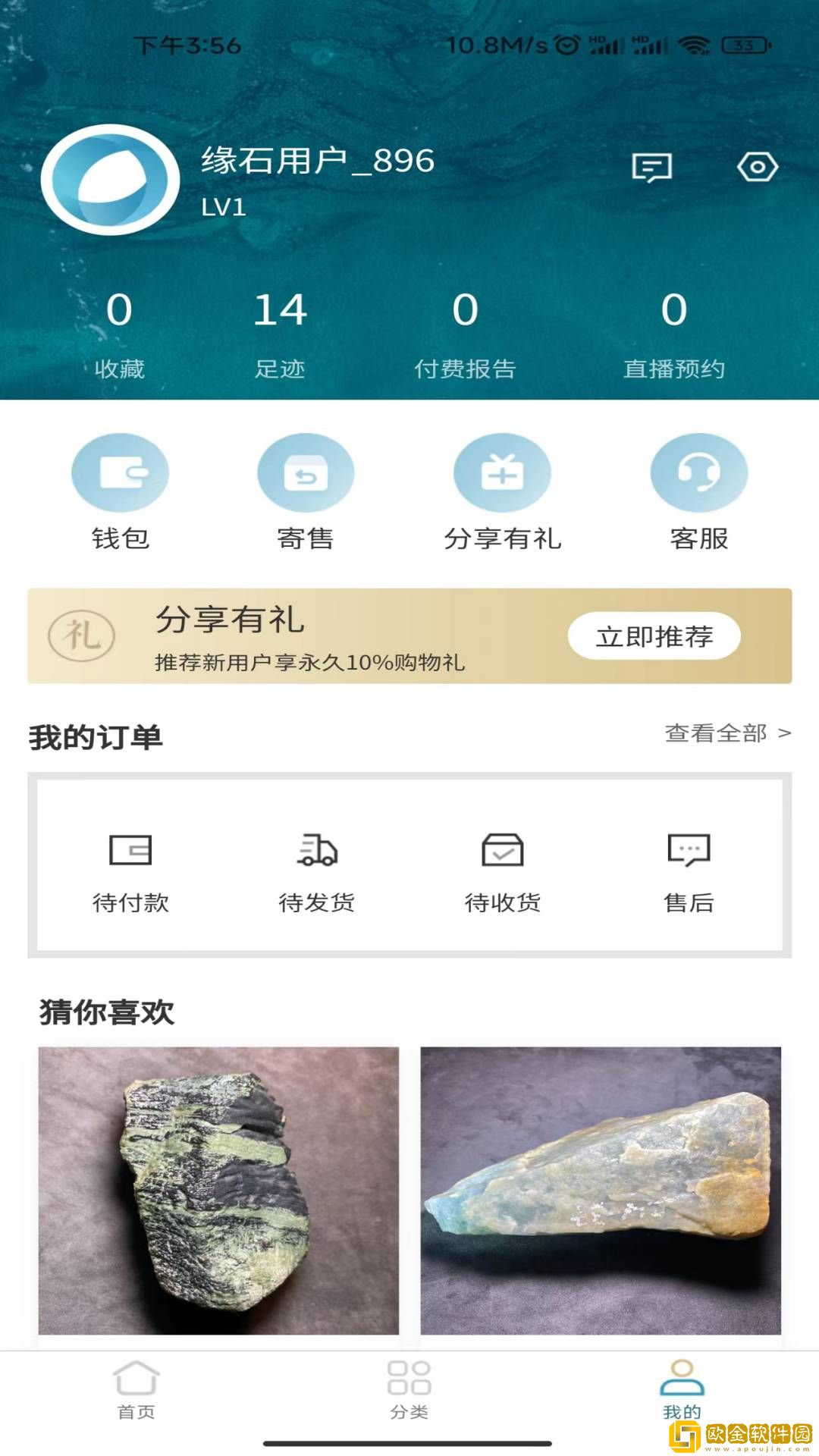This screenshot has height=1456, width=819.
Task: Open the 钱包 wallet icon
Action: coord(121,472)
